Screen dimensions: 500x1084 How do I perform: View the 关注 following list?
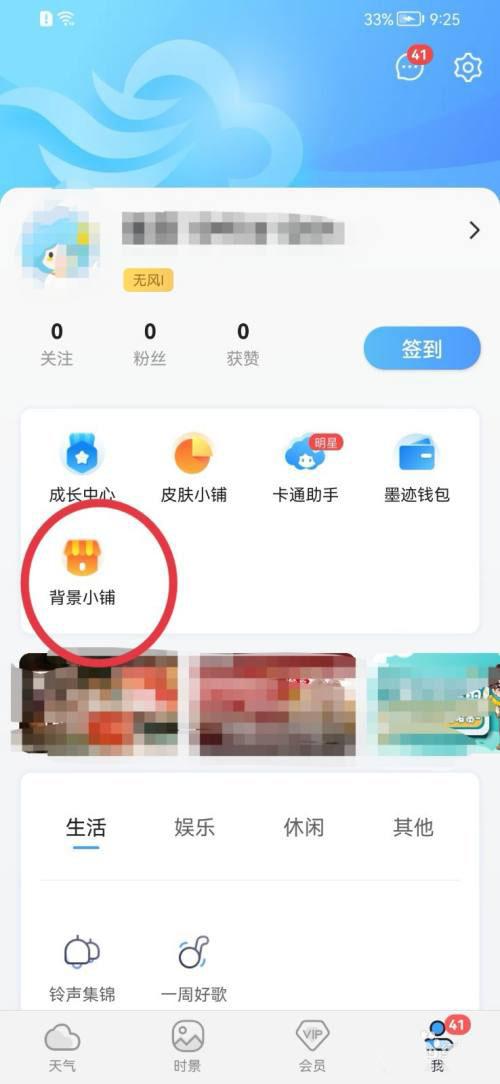[x=57, y=344]
